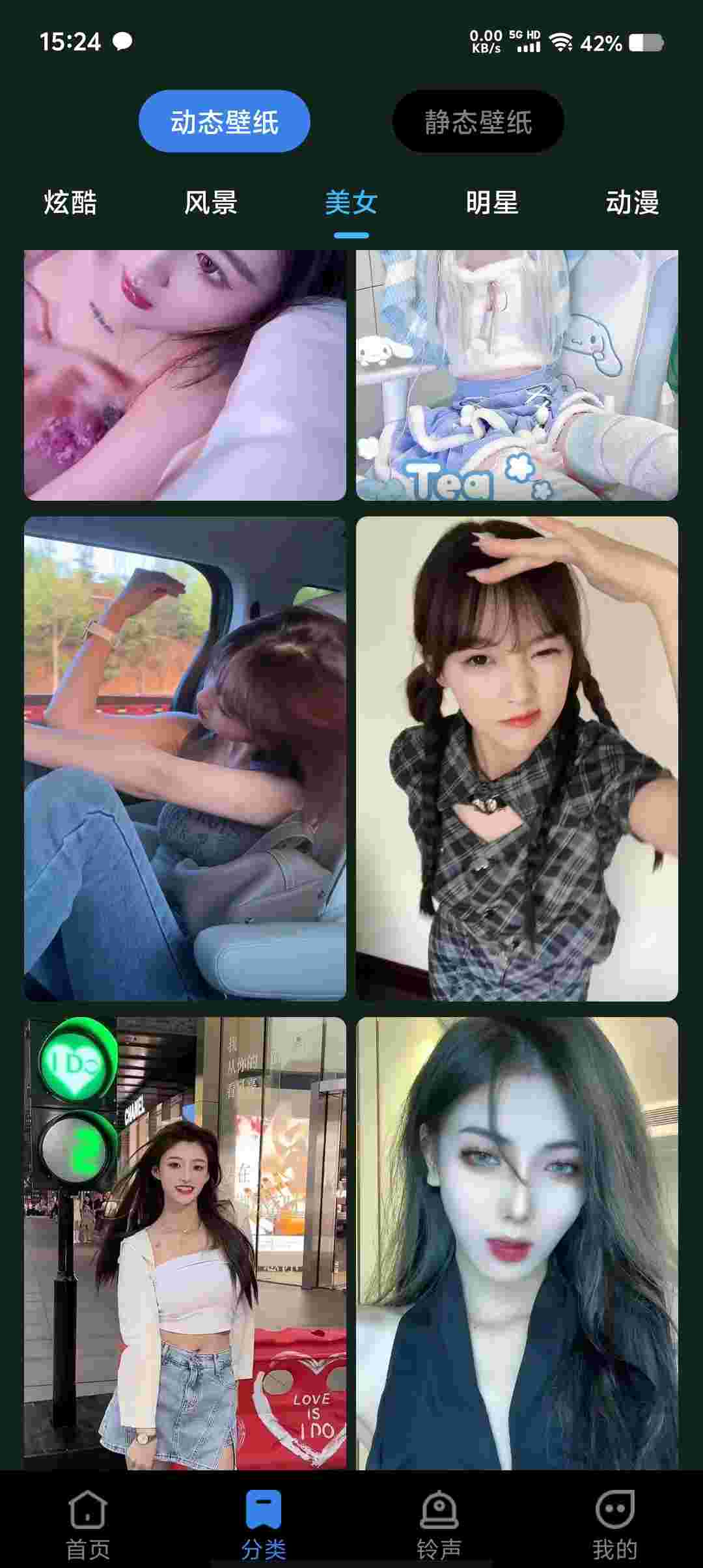Open the wallpaper of blue-eyed woman
This screenshot has height=1568, width=703.
[517, 1243]
